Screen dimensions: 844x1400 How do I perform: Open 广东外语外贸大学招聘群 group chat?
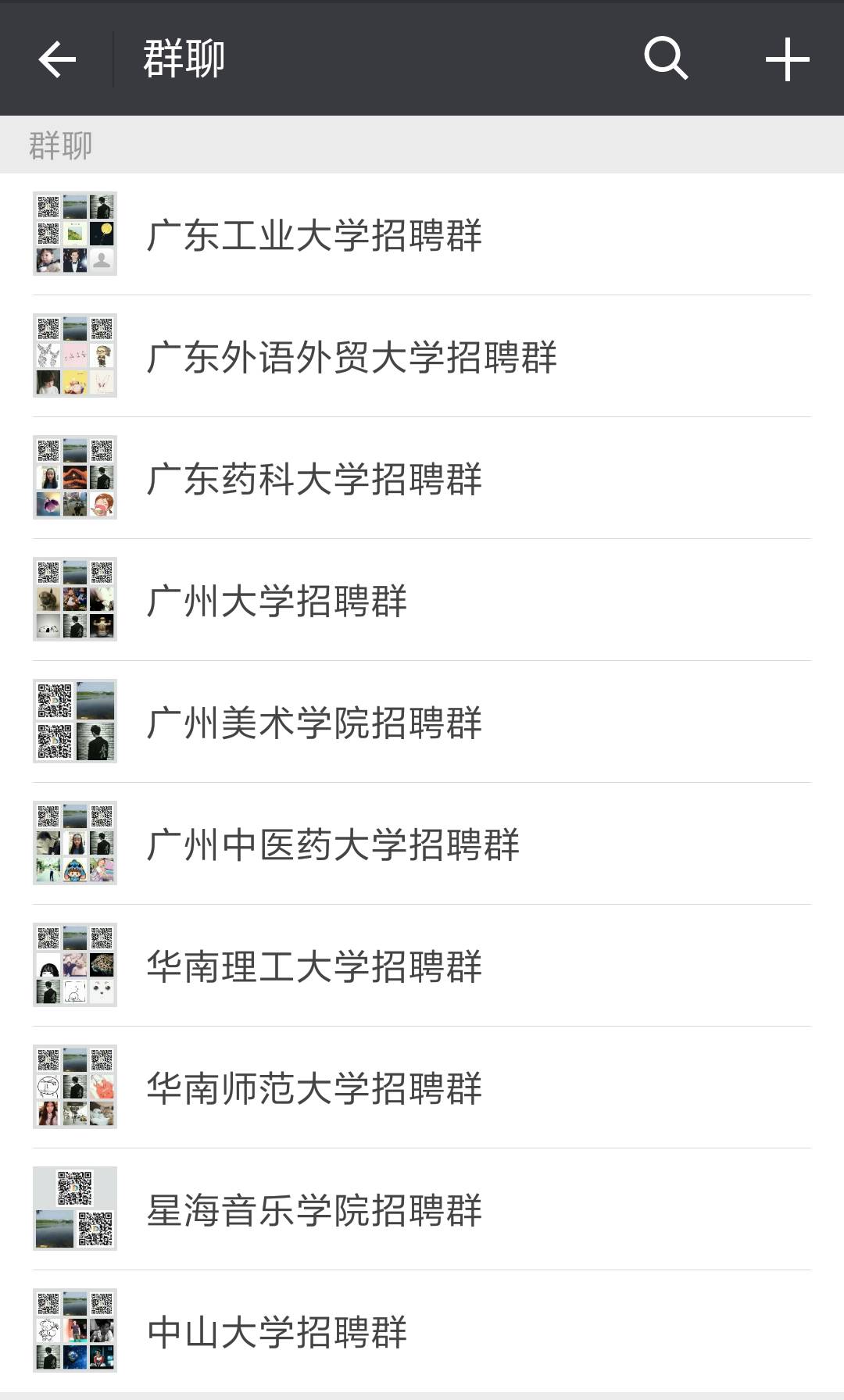(352, 356)
